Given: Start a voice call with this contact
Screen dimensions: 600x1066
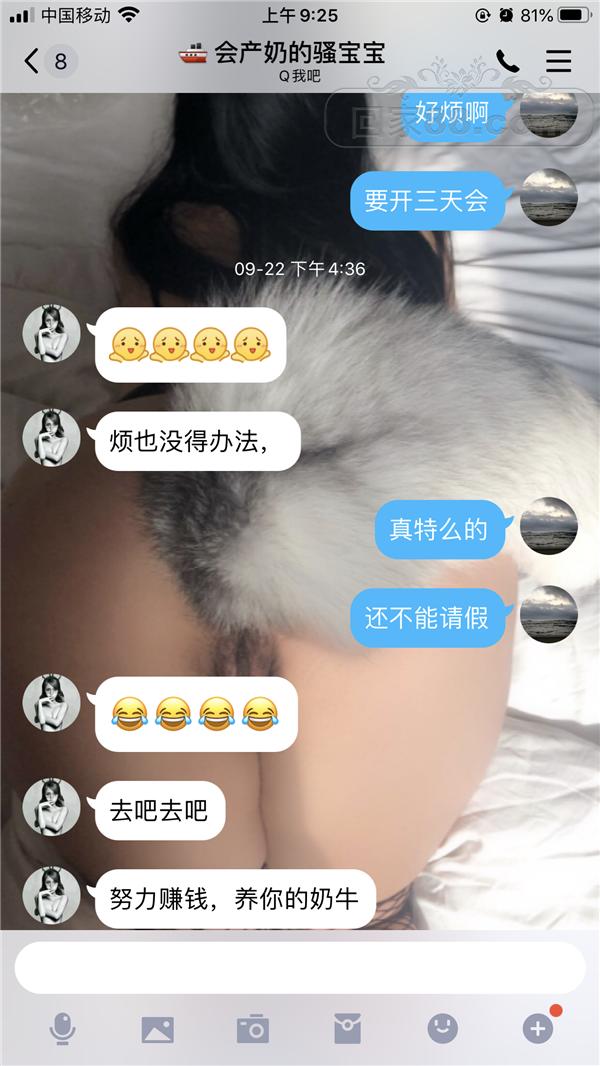Looking at the screenshot, I should pyautogui.click(x=508, y=61).
